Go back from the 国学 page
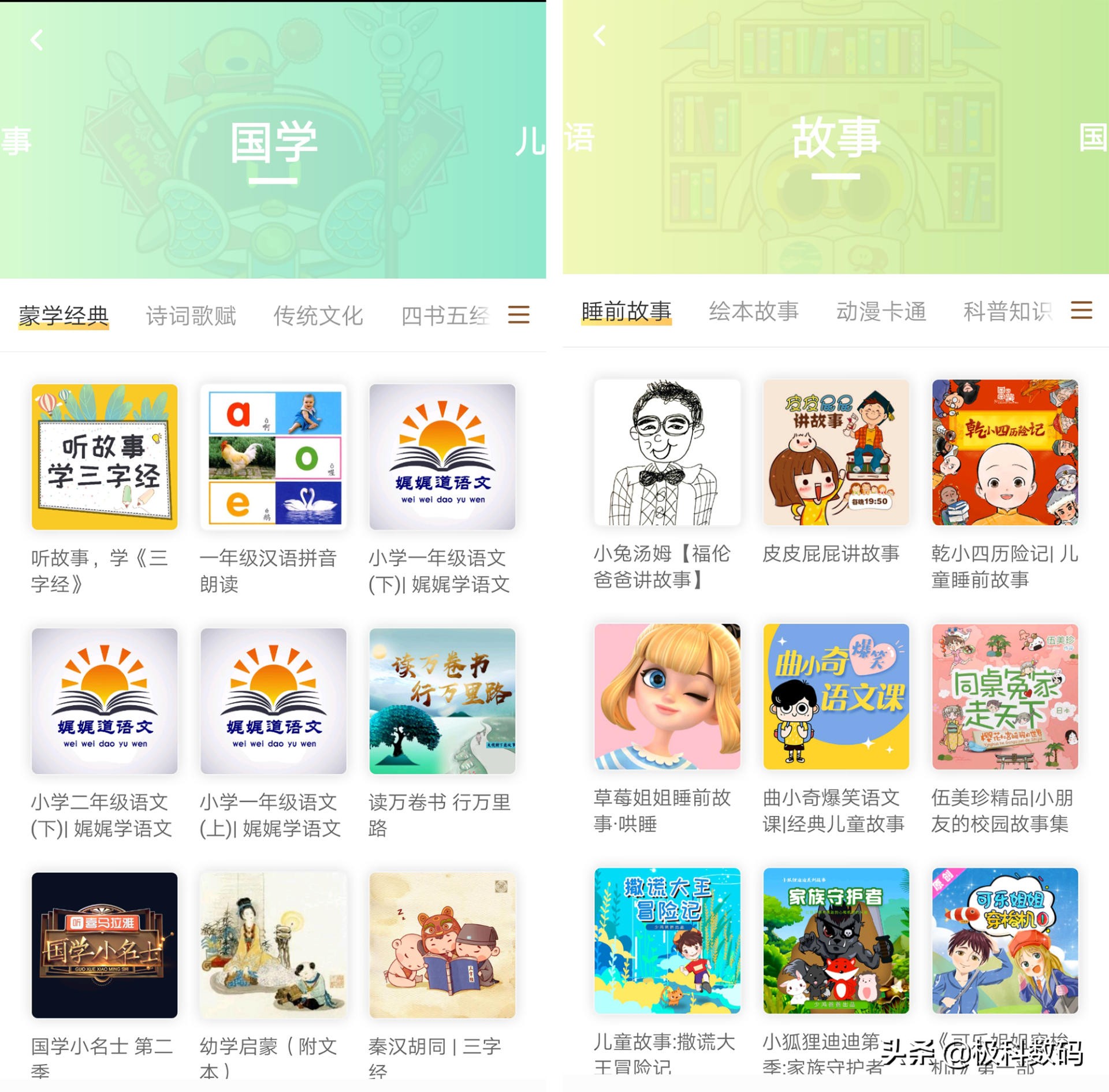Screen dimensions: 1109x1092 pyautogui.click(x=37, y=40)
